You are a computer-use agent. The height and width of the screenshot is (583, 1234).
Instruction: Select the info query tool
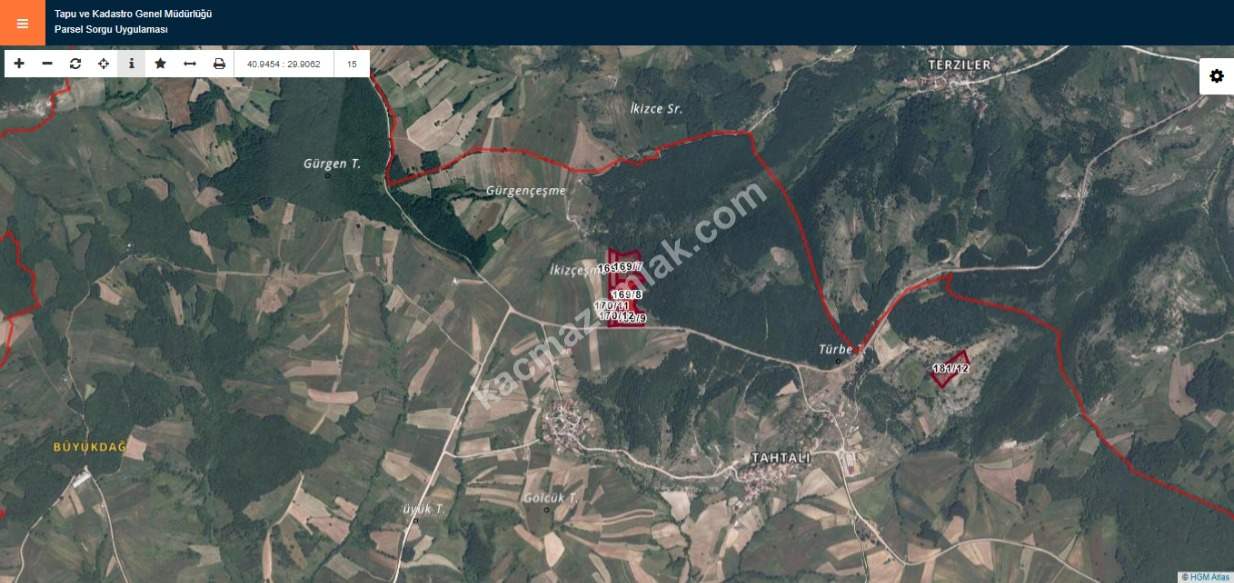(131, 64)
